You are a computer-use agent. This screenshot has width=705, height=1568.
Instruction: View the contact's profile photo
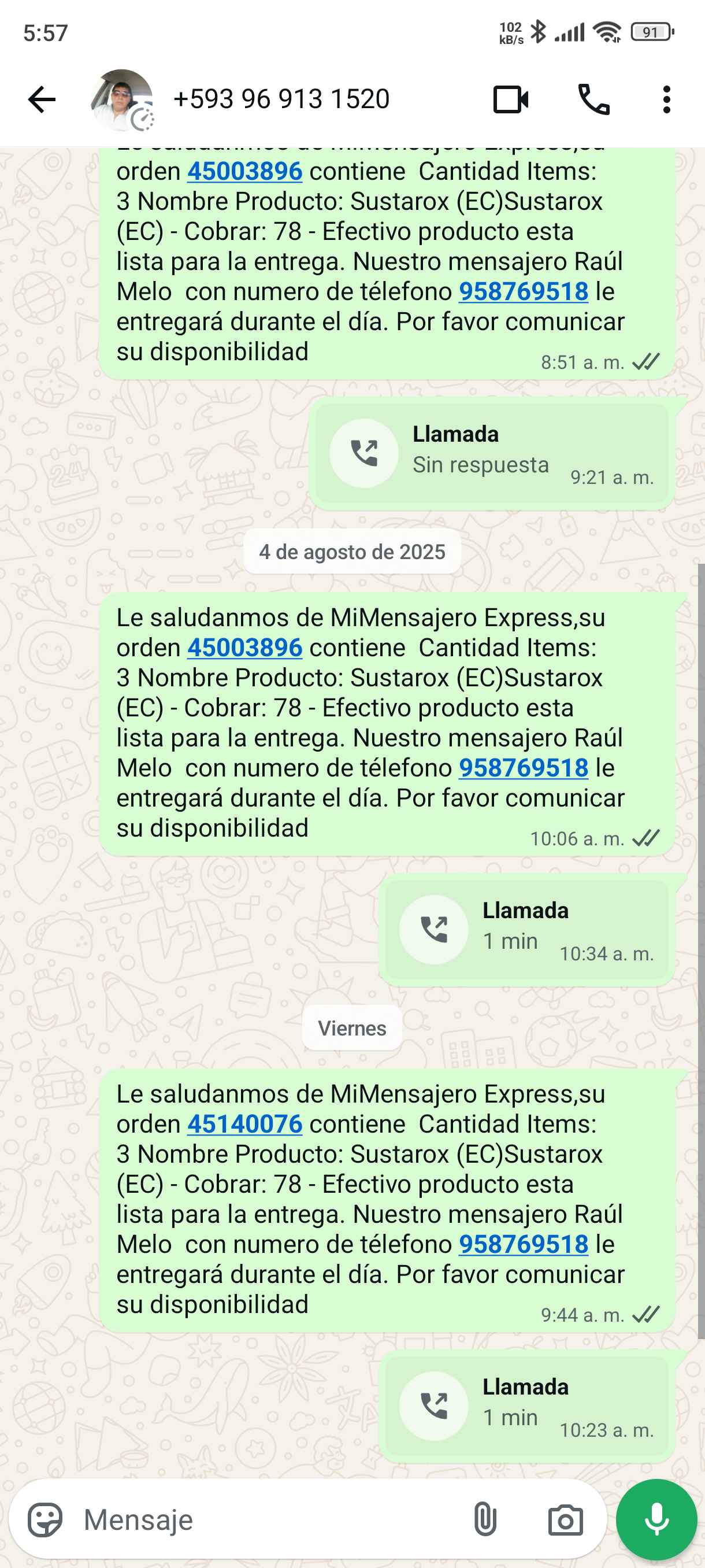[122, 99]
